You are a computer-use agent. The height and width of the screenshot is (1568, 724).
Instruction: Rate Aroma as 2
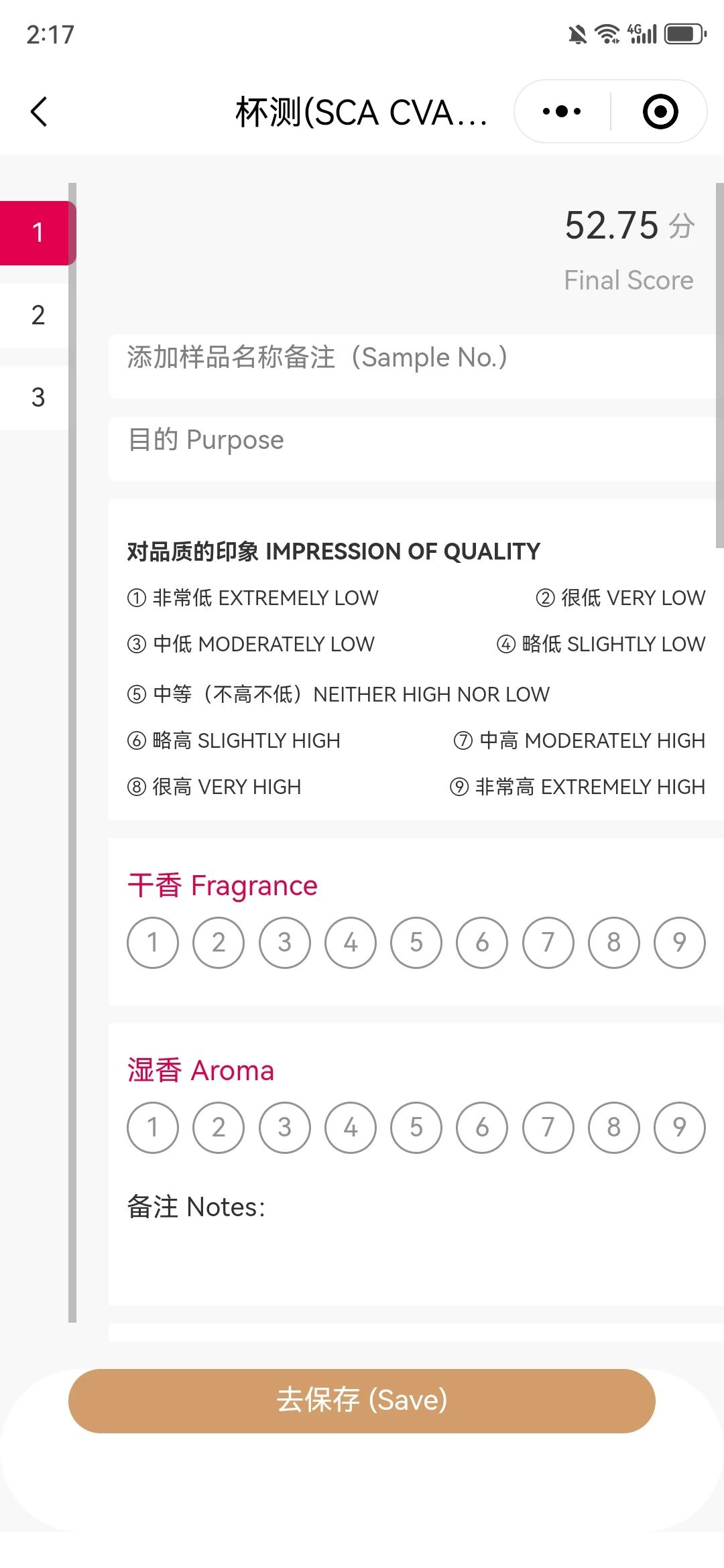[x=219, y=1128]
